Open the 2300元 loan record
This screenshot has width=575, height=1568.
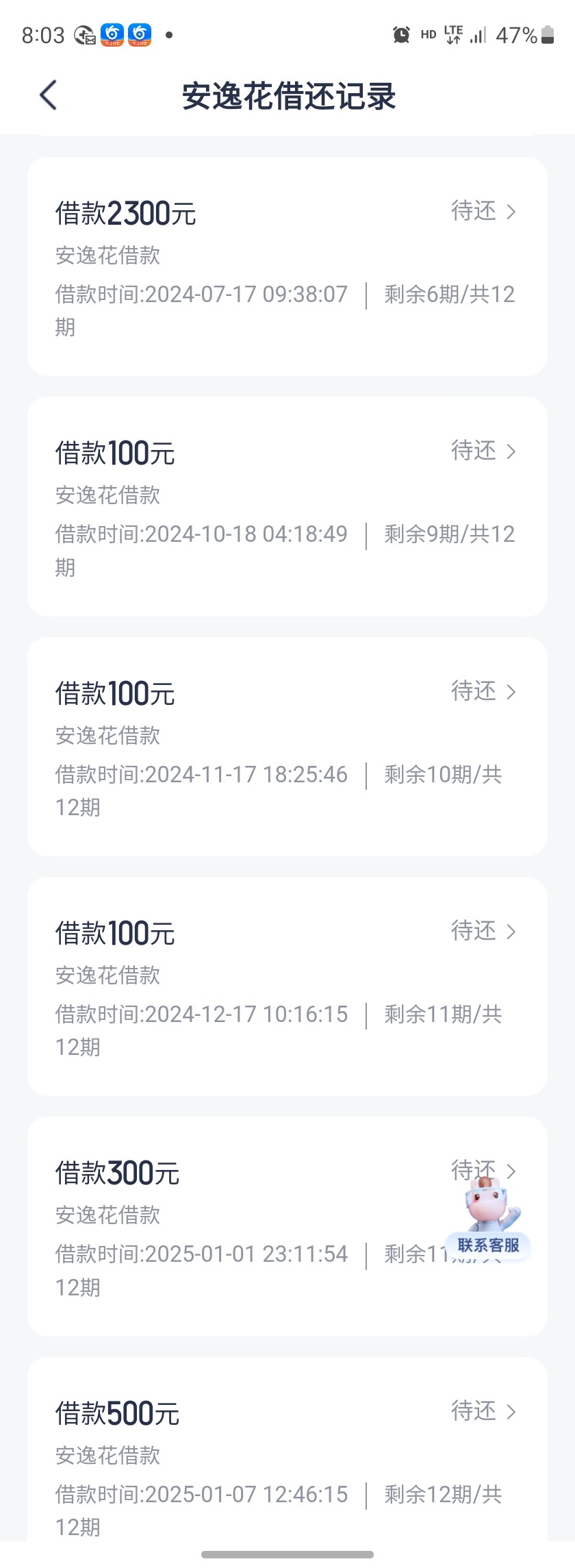click(x=287, y=266)
